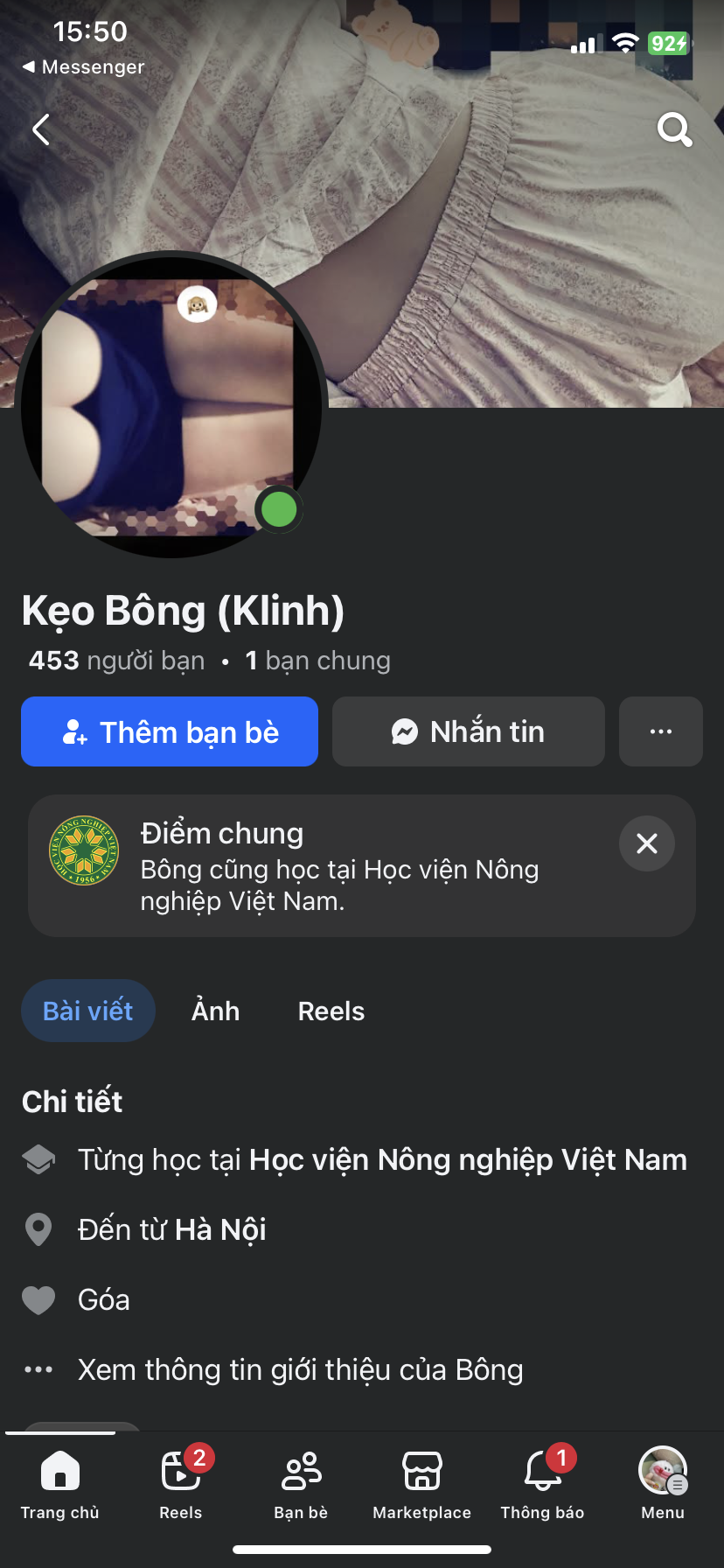Viewport: 724px width, 1568px height.
Task: Open the profile's Reels tab
Action: click(x=331, y=1011)
